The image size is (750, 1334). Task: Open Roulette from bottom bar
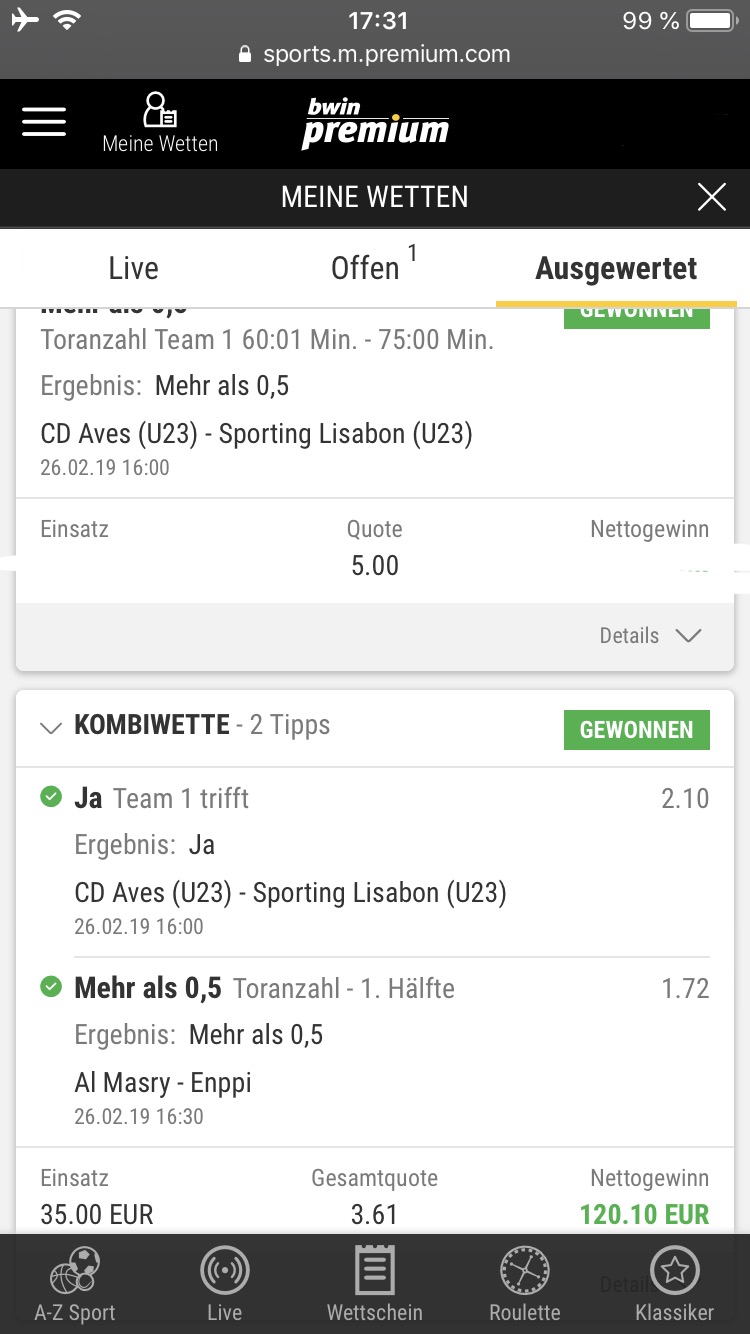(525, 1285)
